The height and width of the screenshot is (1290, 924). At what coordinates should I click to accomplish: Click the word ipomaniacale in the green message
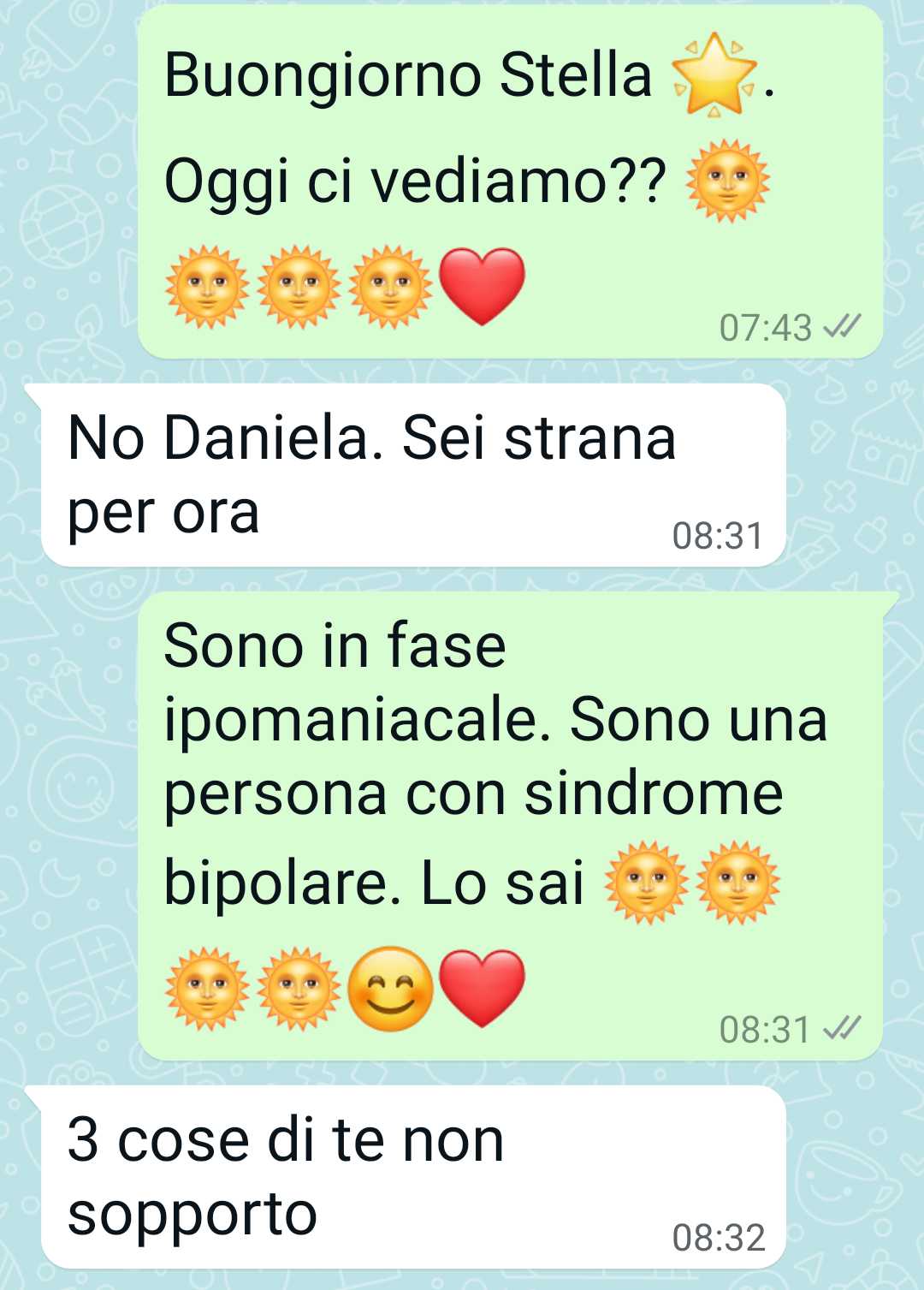pyautogui.click(x=342, y=722)
